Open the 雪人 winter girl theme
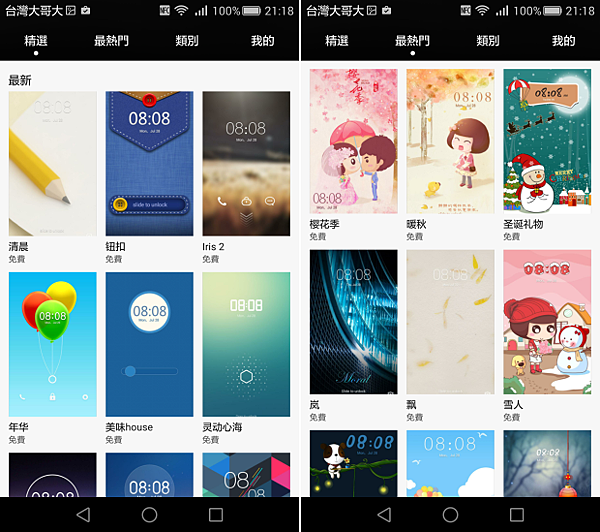Image resolution: width=600 pixels, height=532 pixels. [546, 322]
